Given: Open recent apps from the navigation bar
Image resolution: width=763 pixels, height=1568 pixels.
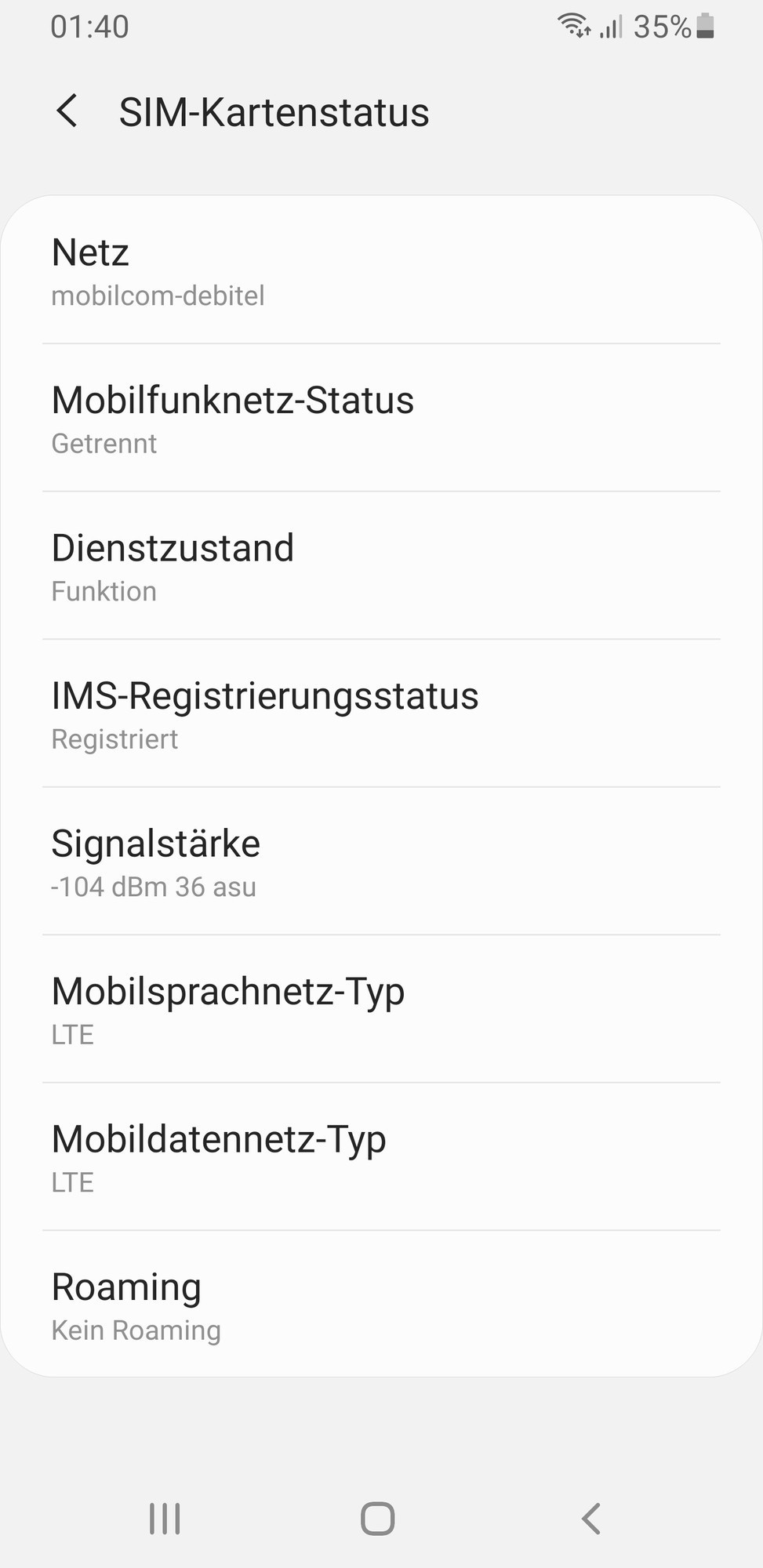Looking at the screenshot, I should (x=165, y=1519).
